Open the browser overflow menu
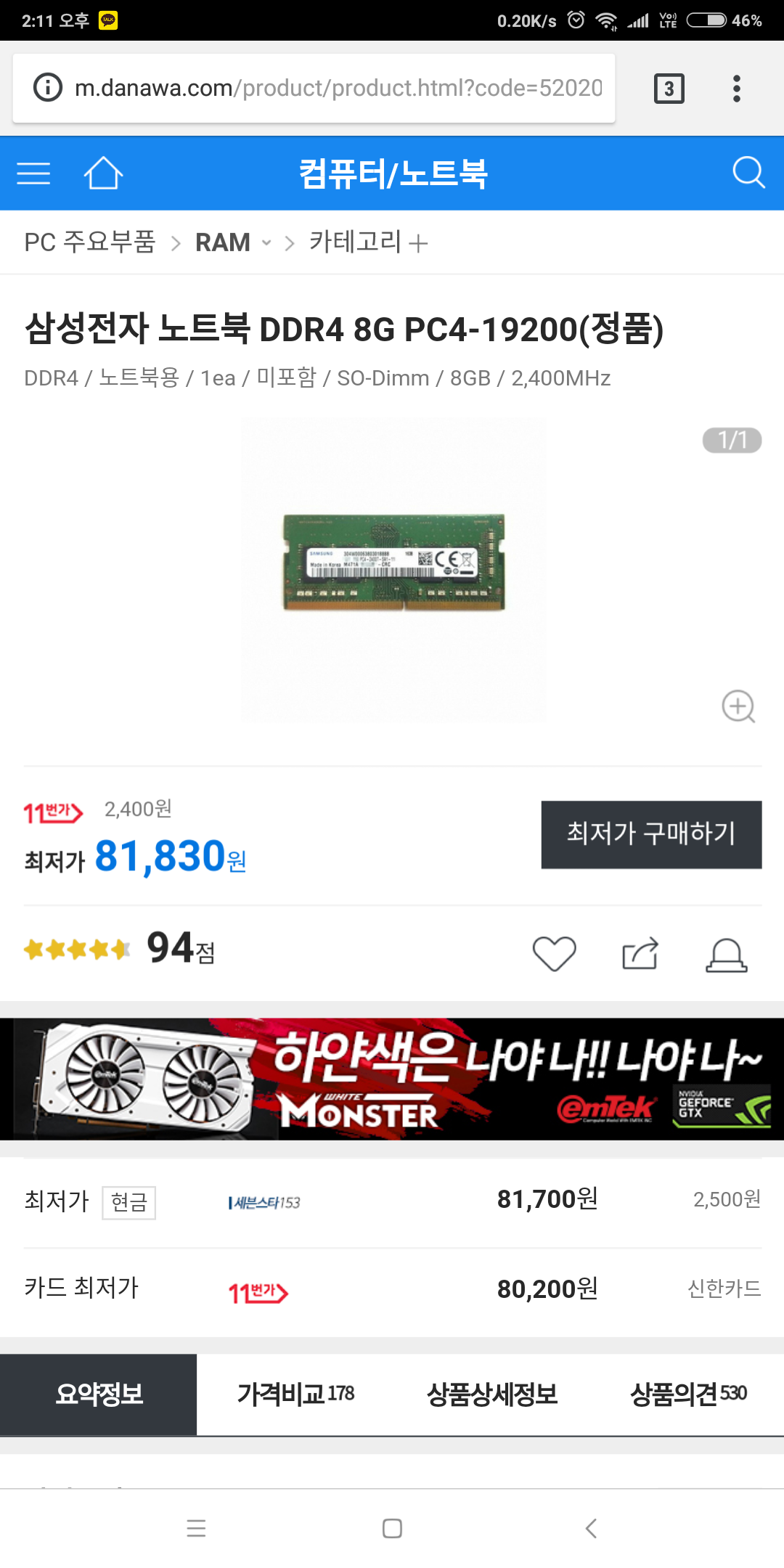 tap(736, 89)
